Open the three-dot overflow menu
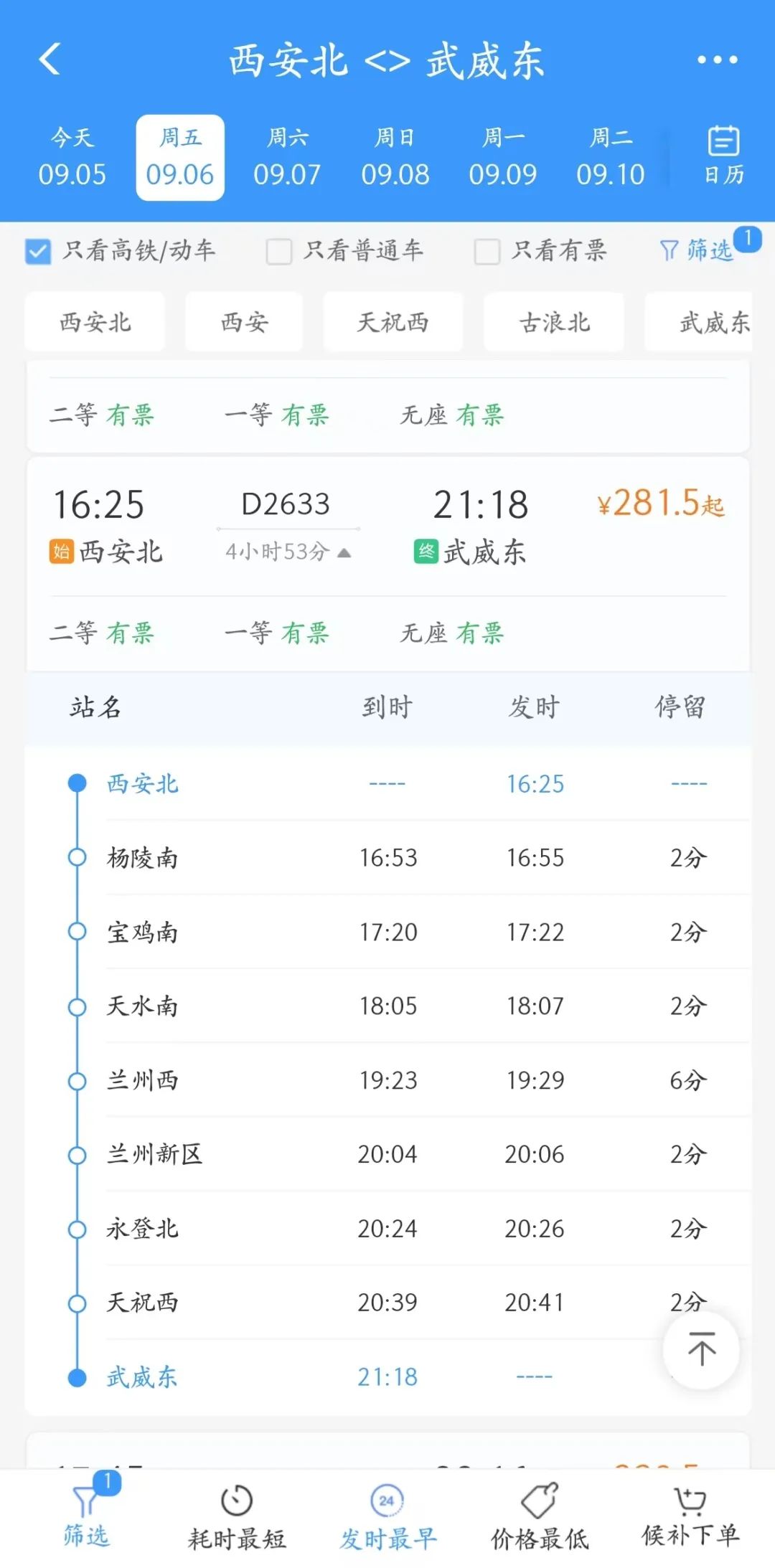The width and height of the screenshot is (775, 1568). tap(717, 60)
